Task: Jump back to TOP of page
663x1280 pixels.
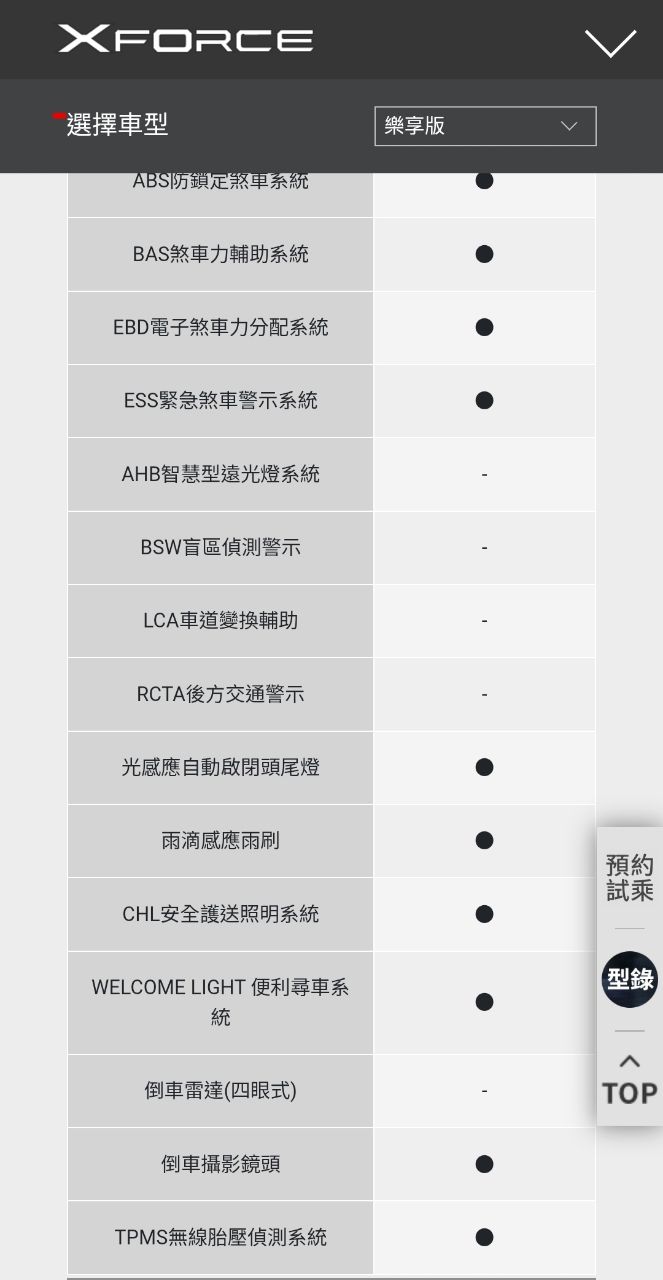Action: point(630,1080)
